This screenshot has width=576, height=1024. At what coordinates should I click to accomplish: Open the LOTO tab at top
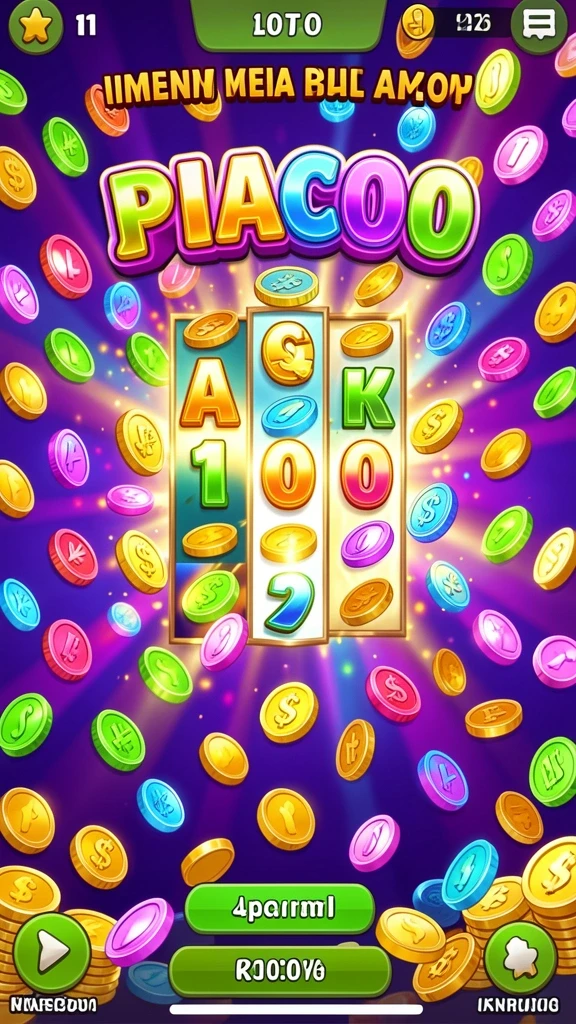(288, 25)
